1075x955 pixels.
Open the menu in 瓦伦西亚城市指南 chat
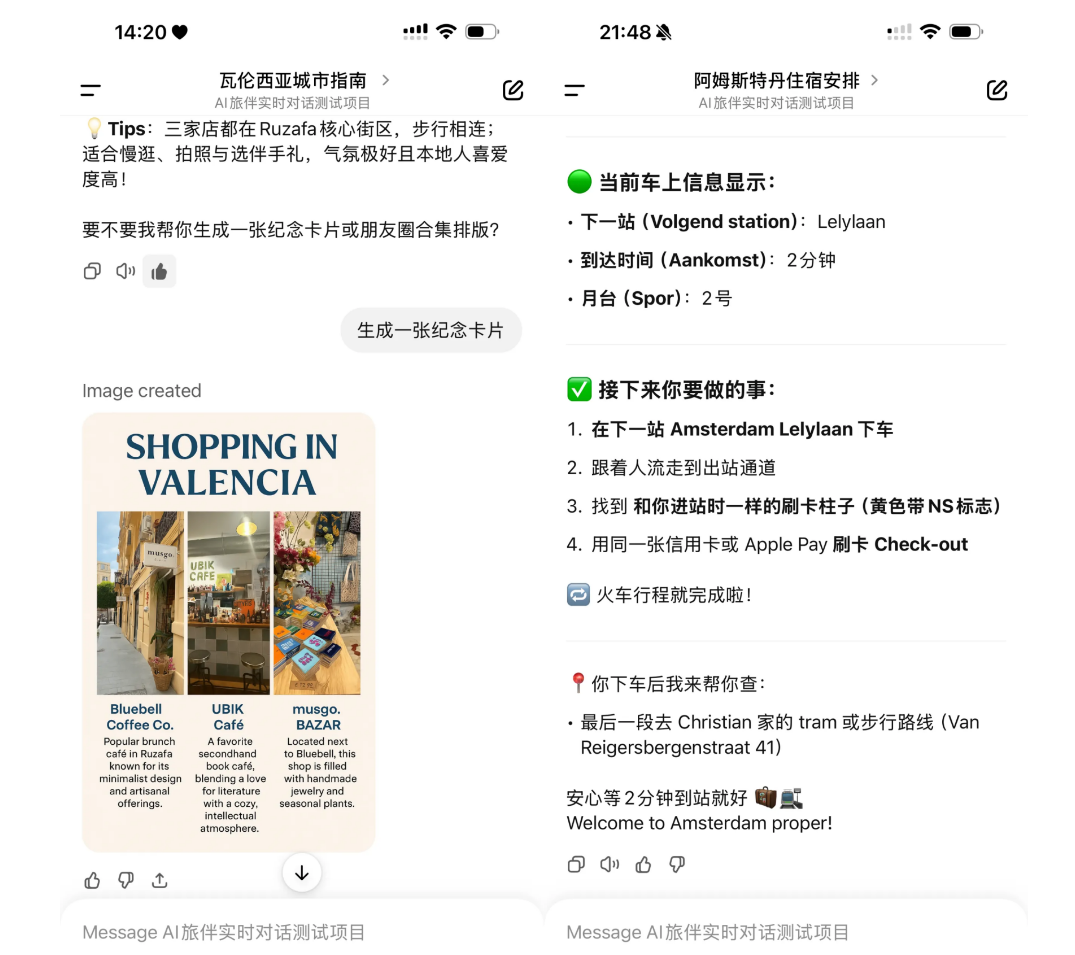91,91
